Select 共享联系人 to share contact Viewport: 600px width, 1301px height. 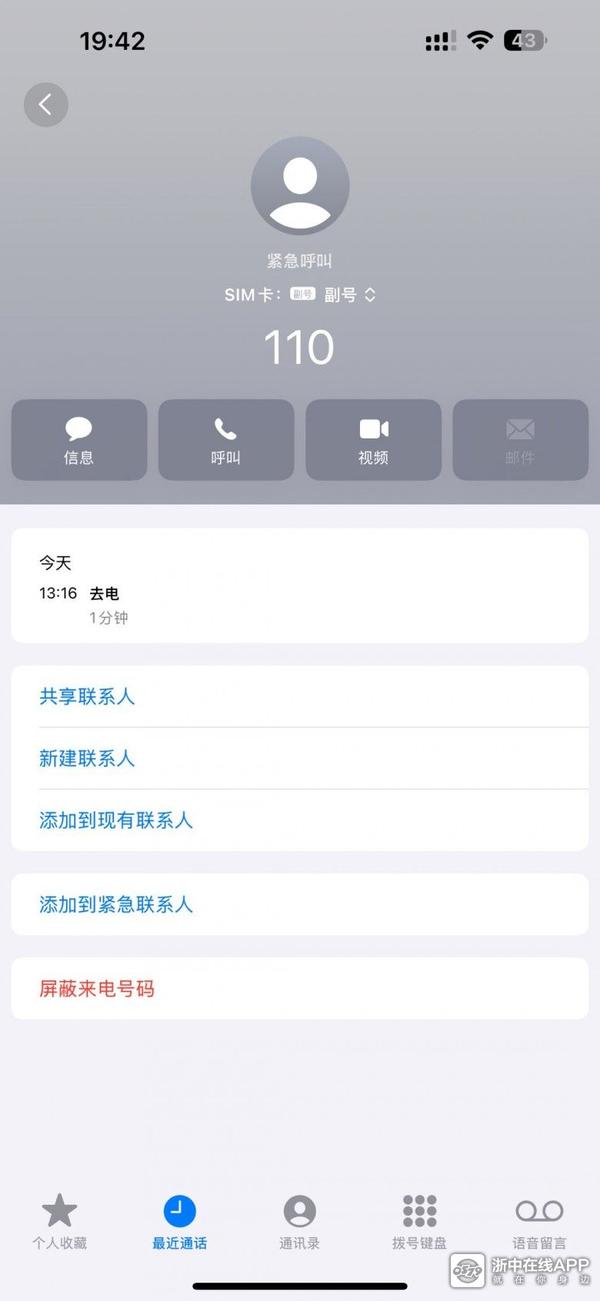point(87,697)
